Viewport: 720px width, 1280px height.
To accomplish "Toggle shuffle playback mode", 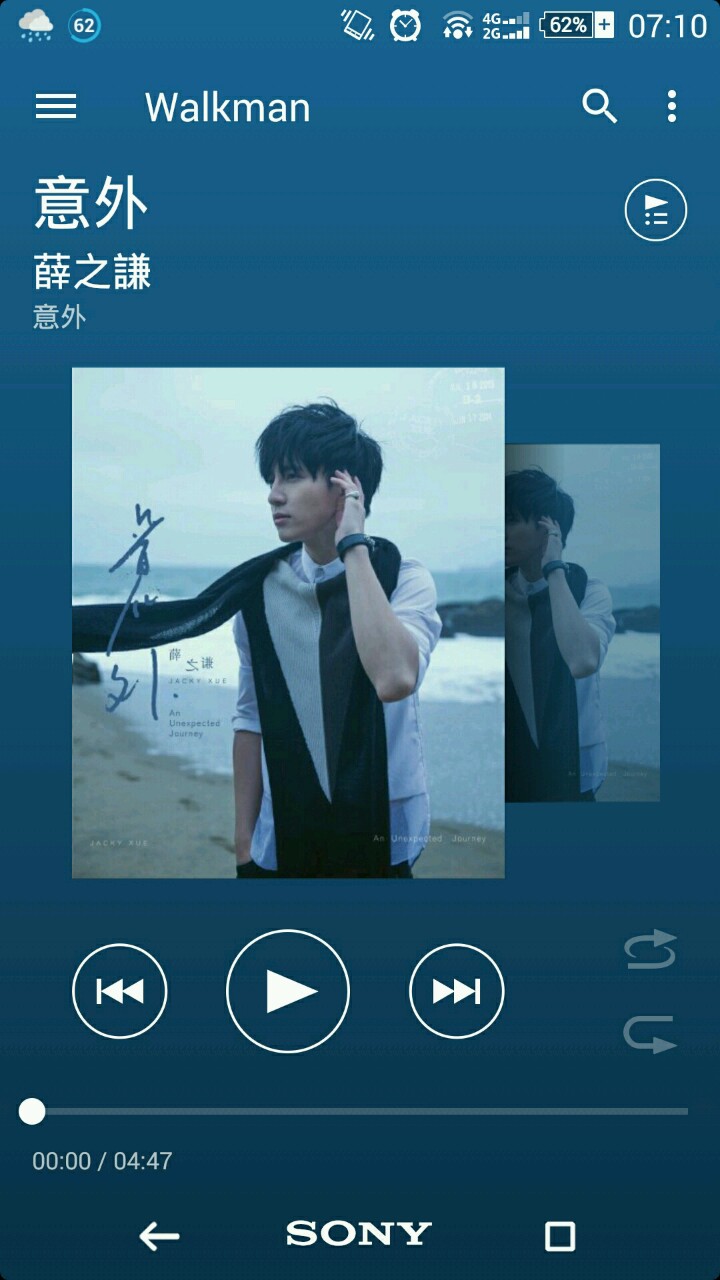I will (x=650, y=950).
